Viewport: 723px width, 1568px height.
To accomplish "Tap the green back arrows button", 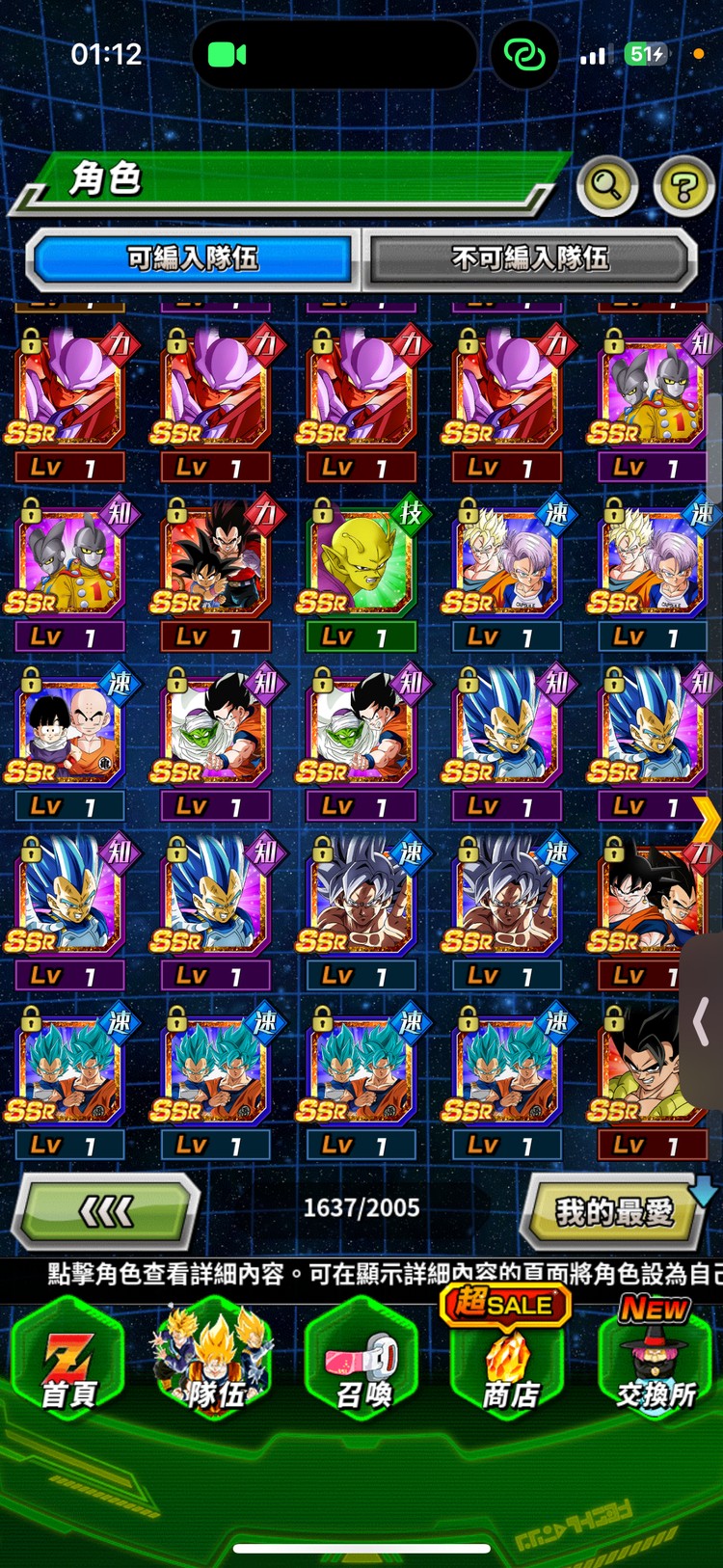I will coord(106,1211).
